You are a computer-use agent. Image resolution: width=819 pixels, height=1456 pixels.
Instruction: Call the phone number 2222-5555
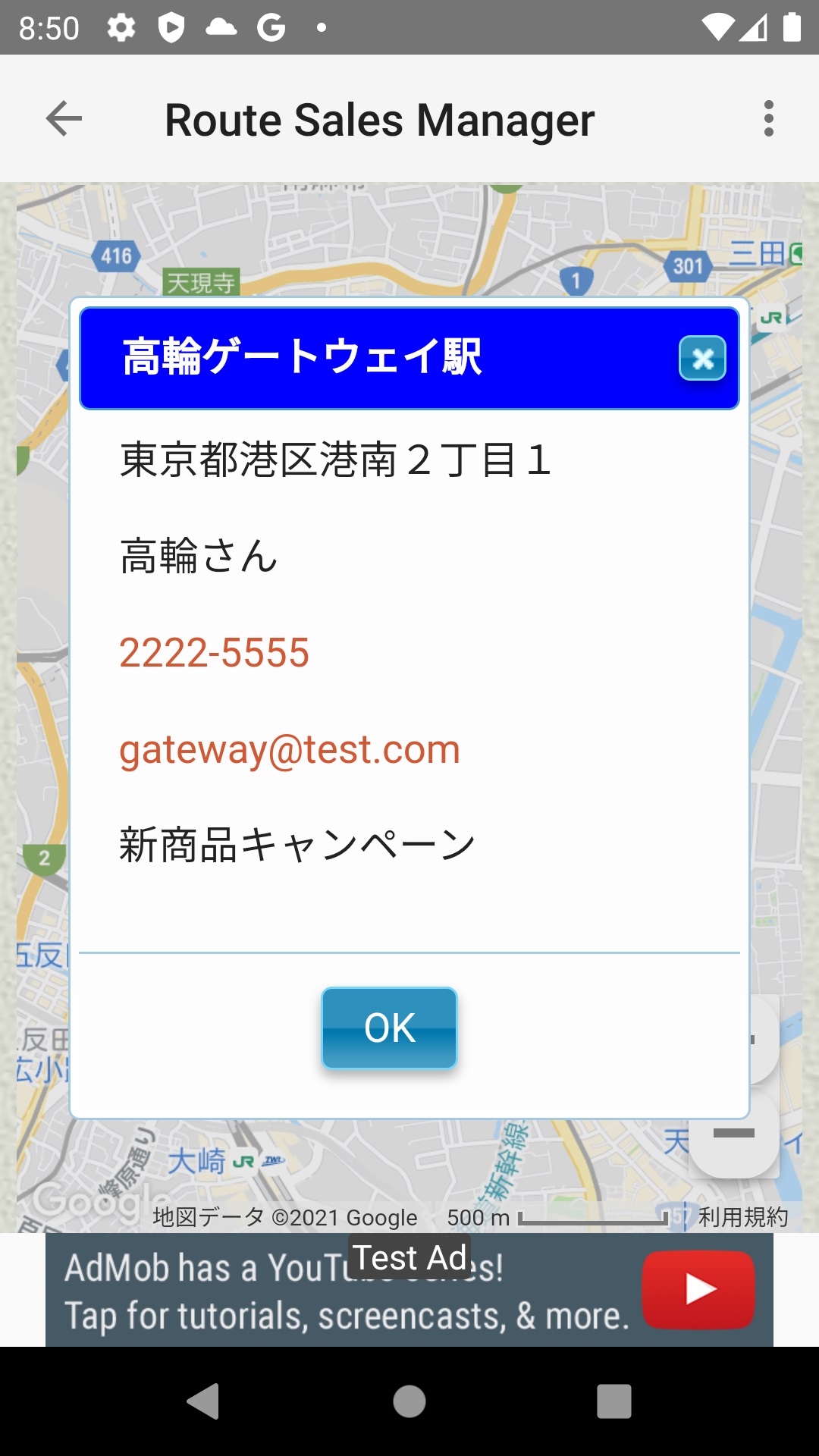pos(215,653)
